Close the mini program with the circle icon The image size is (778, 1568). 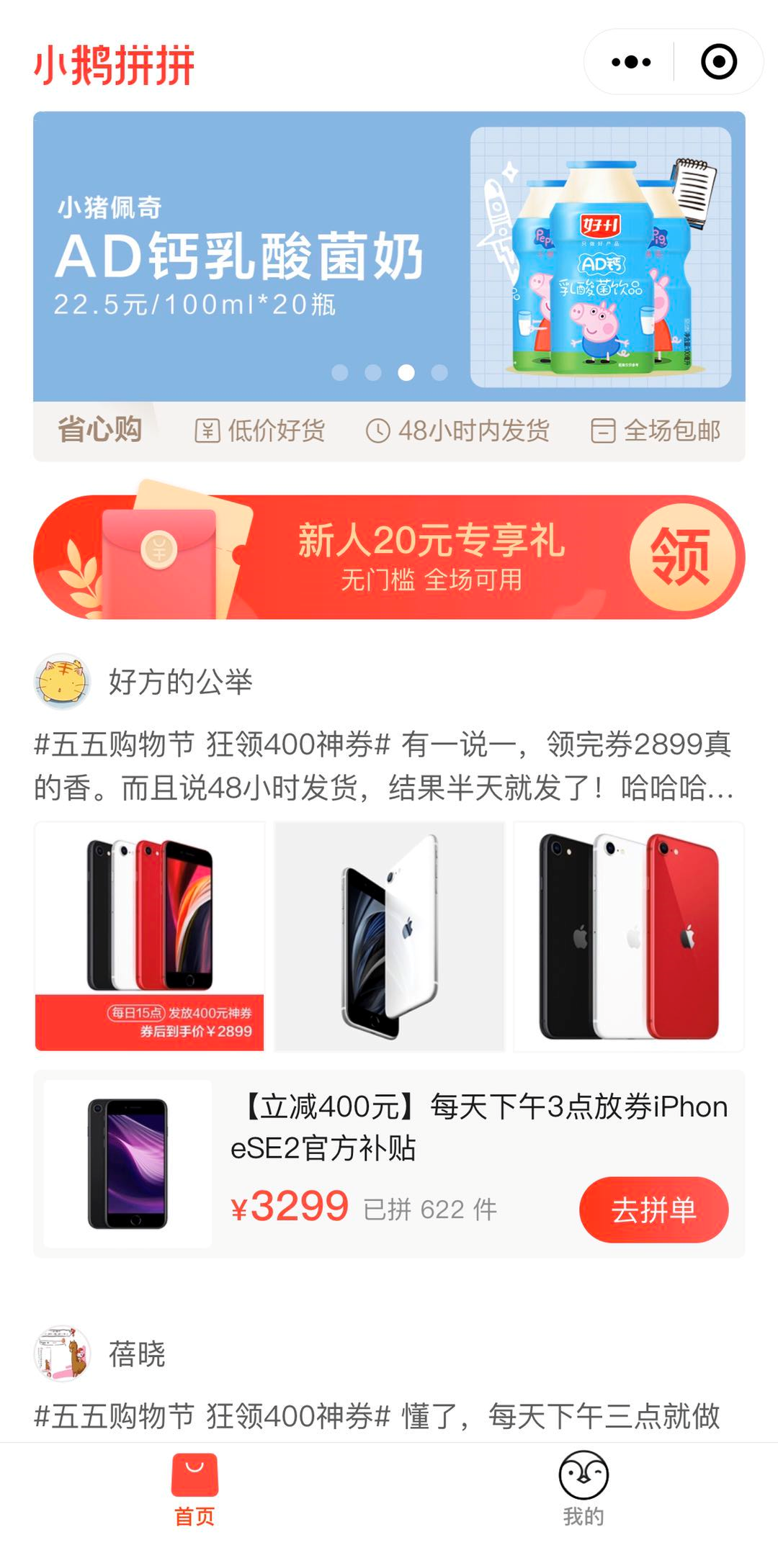click(x=719, y=62)
